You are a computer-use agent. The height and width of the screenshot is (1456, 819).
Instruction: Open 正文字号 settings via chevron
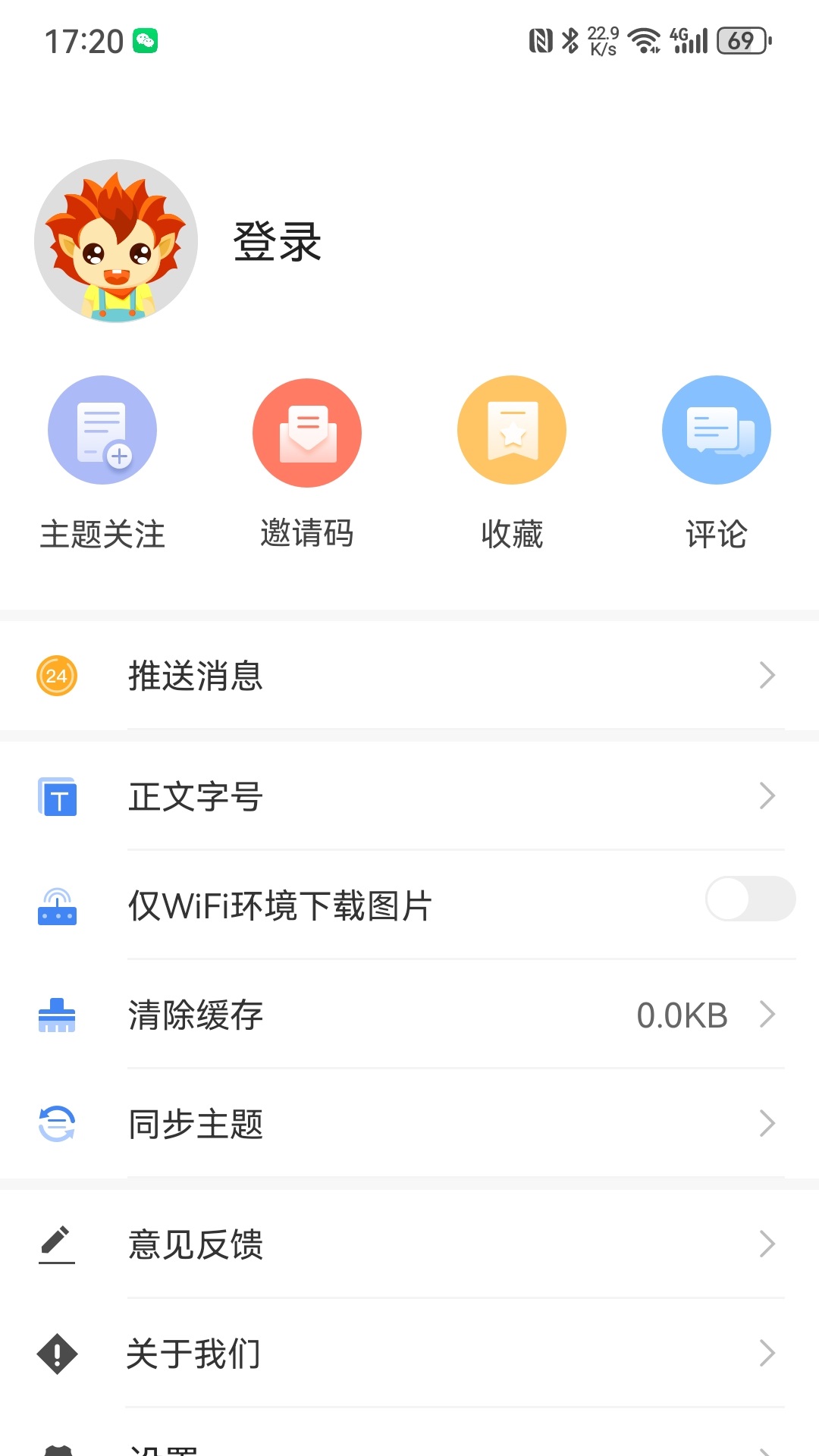click(767, 797)
